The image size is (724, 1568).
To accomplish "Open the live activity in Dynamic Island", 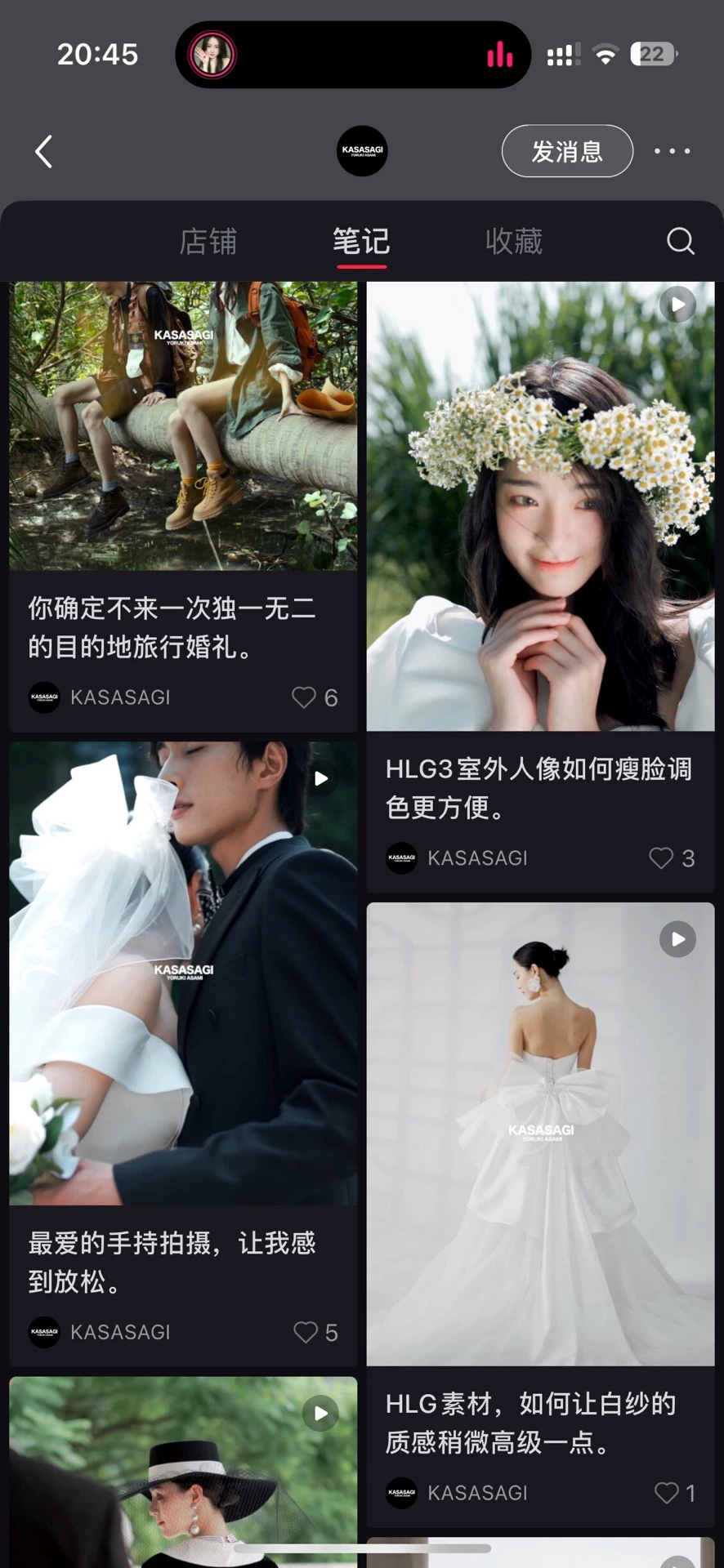I will pos(353,55).
